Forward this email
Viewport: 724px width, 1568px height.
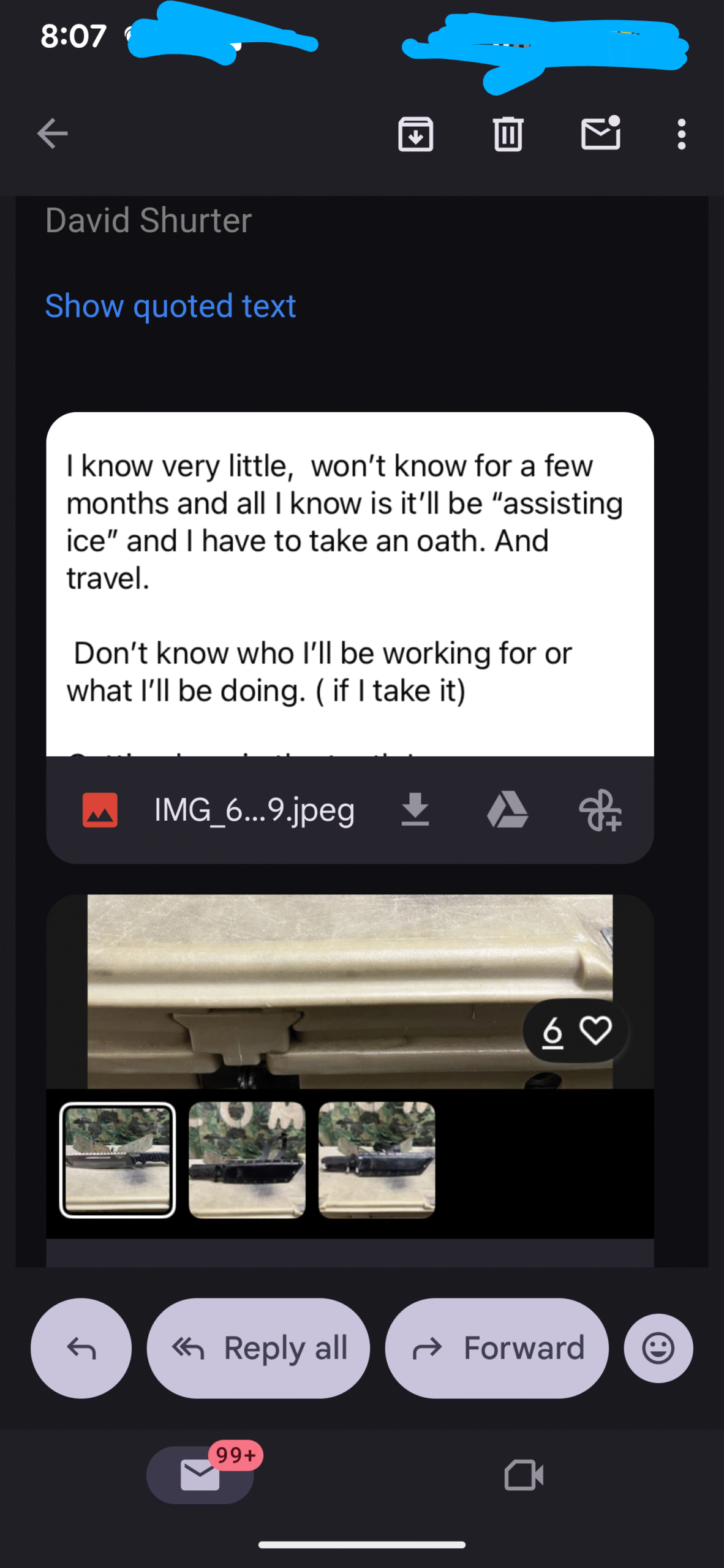point(496,1348)
